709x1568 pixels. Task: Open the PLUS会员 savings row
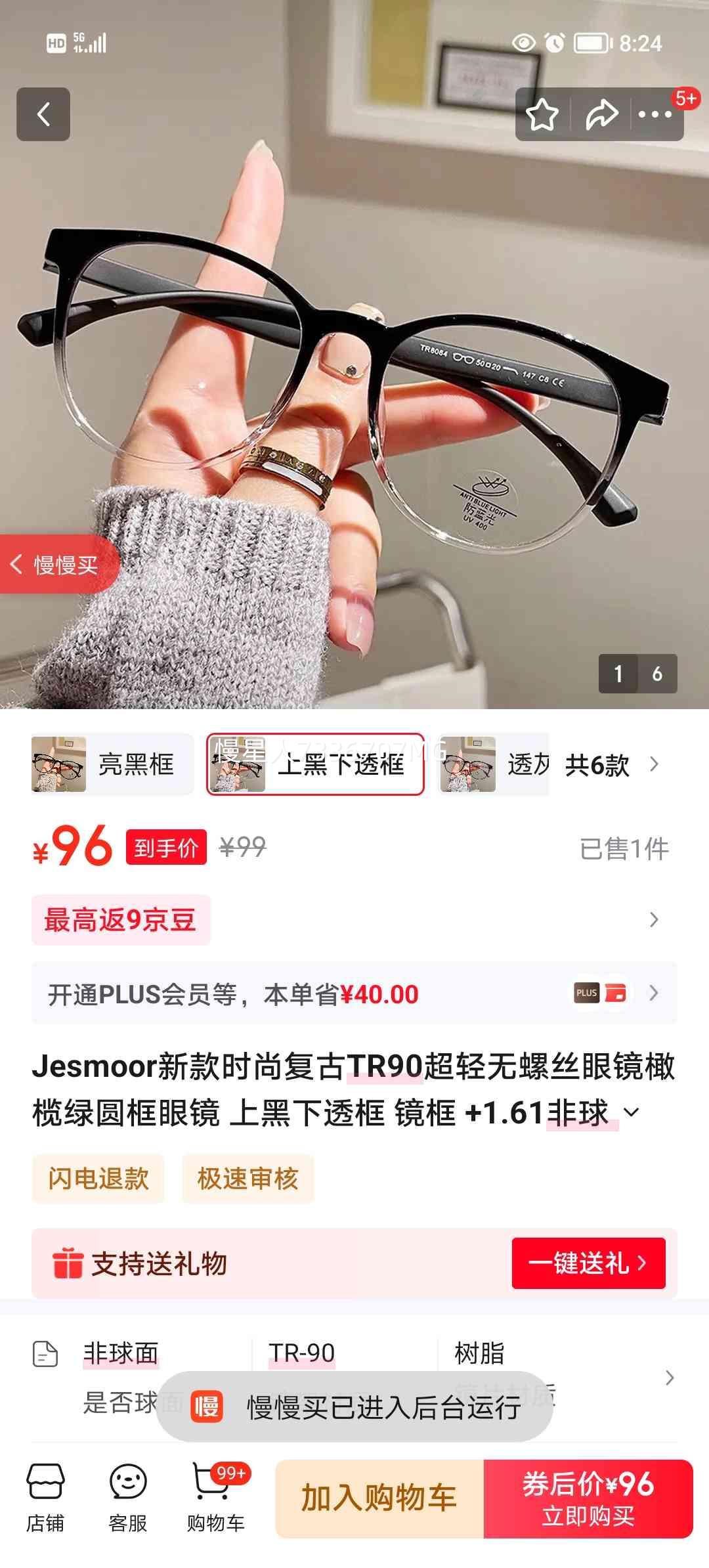(x=354, y=993)
